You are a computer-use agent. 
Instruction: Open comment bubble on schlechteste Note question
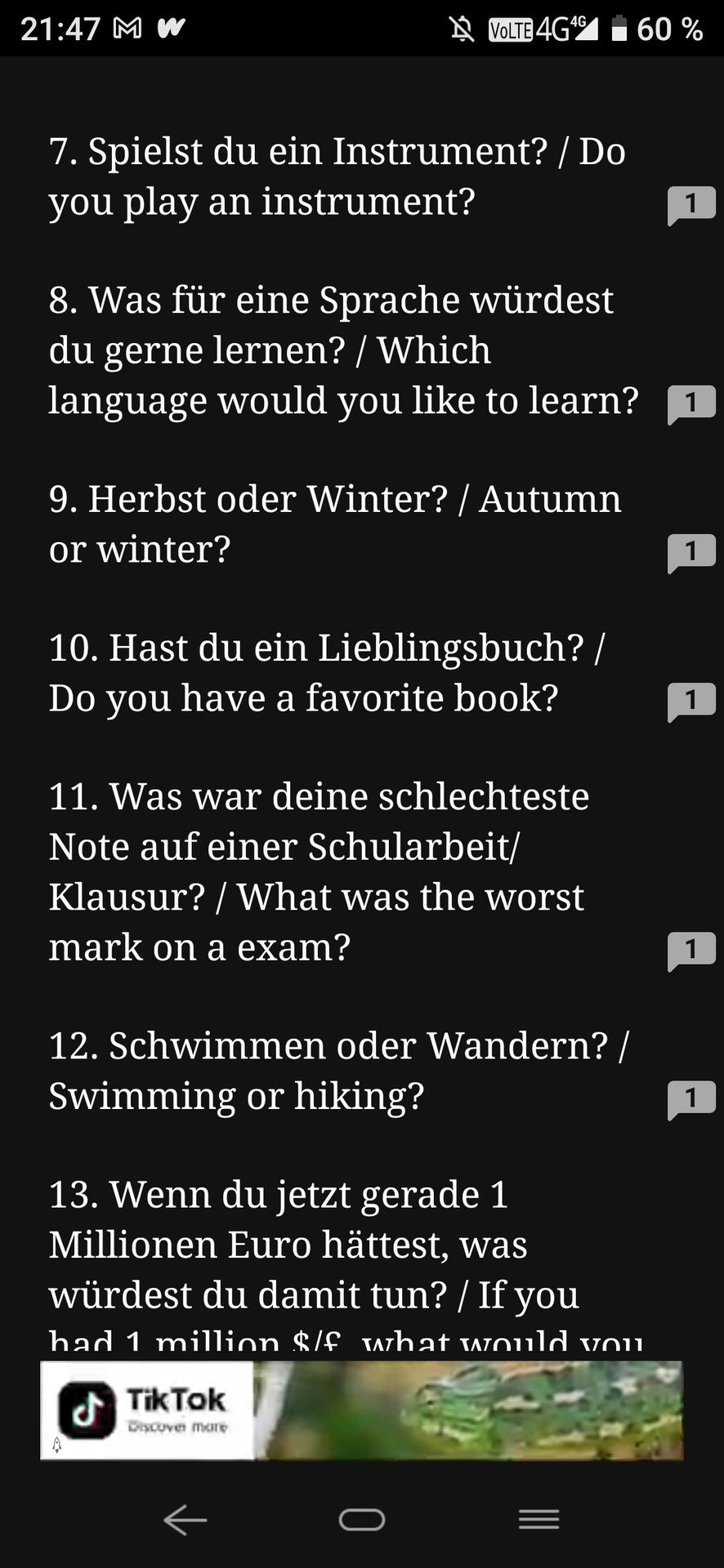pos(691,951)
